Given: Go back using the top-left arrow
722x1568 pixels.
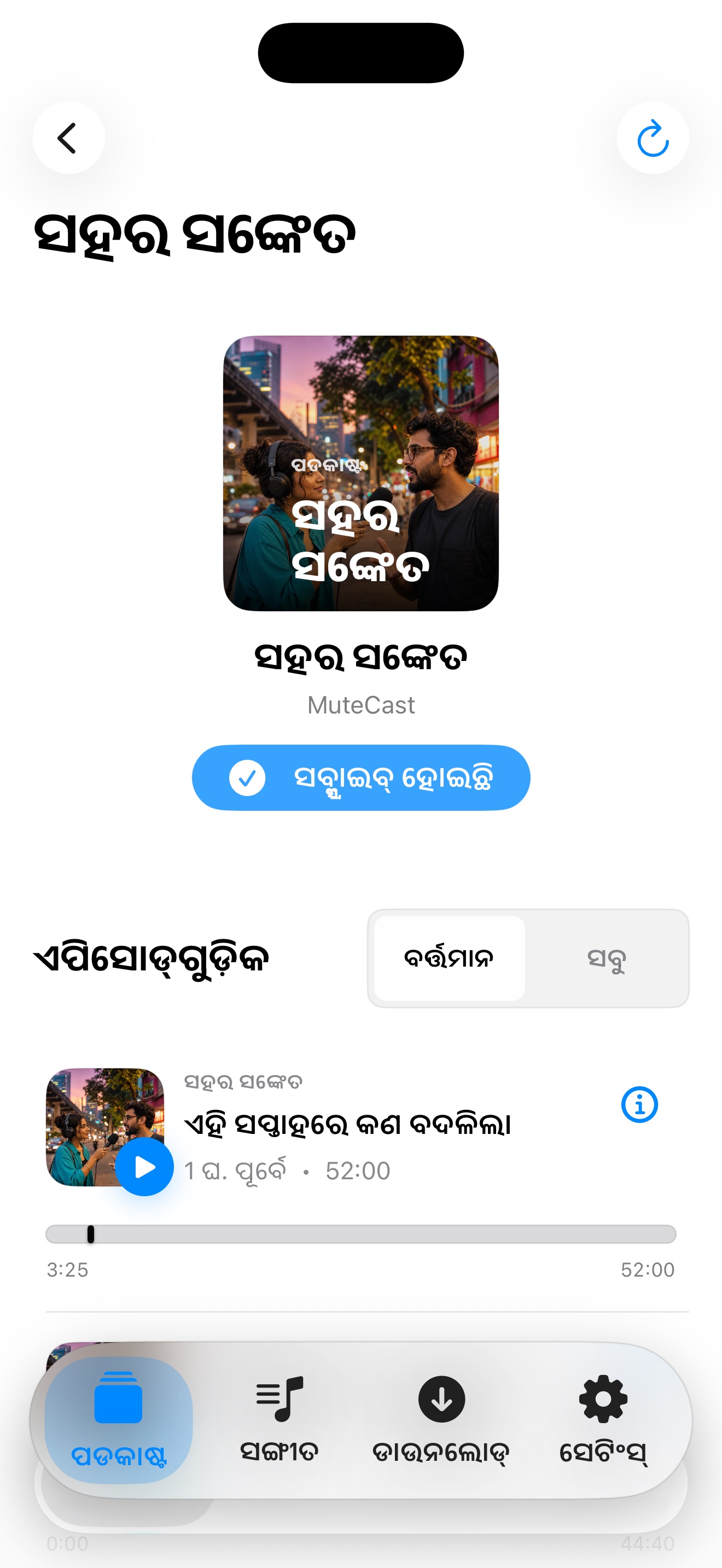Looking at the screenshot, I should (x=69, y=138).
